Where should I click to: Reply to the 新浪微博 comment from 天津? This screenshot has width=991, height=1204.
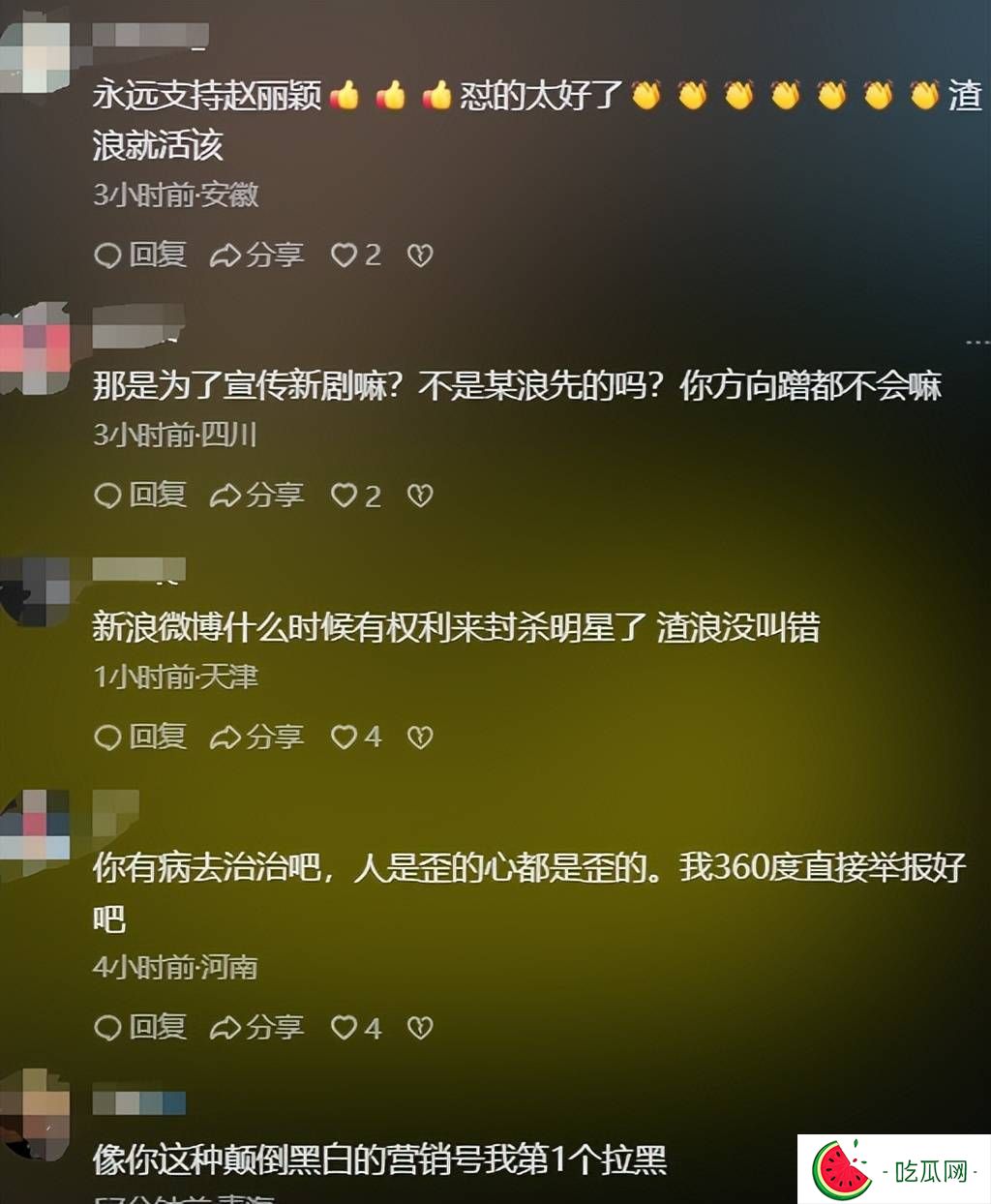[x=140, y=737]
